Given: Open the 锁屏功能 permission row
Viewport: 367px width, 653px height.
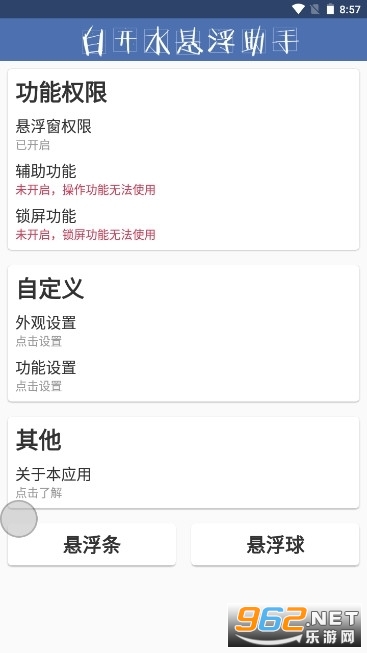Looking at the screenshot, I should 183,224.
